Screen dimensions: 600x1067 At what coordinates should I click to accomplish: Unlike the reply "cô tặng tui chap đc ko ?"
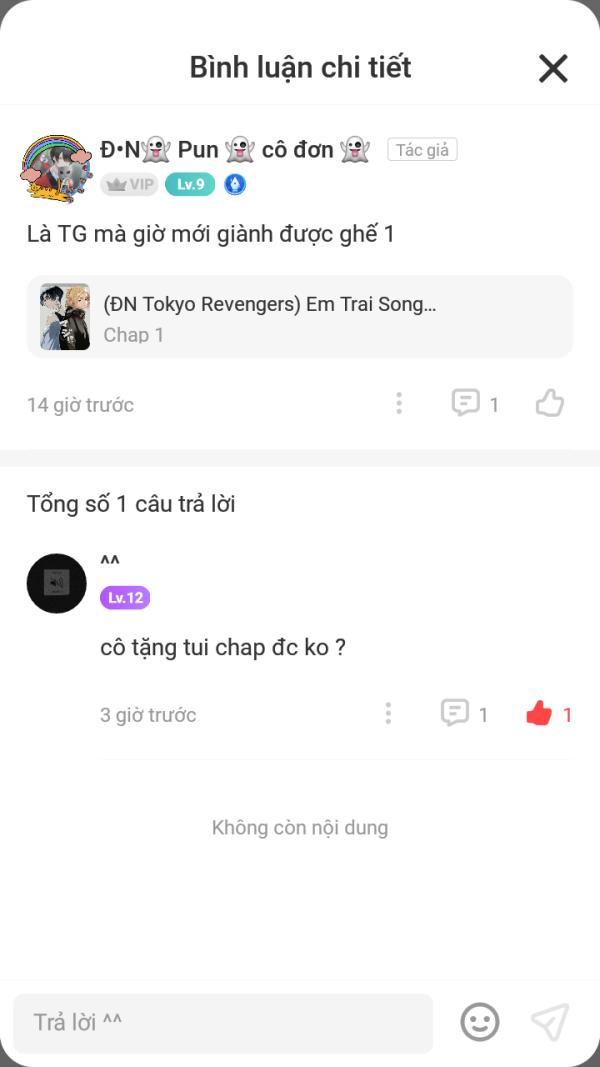(540, 713)
